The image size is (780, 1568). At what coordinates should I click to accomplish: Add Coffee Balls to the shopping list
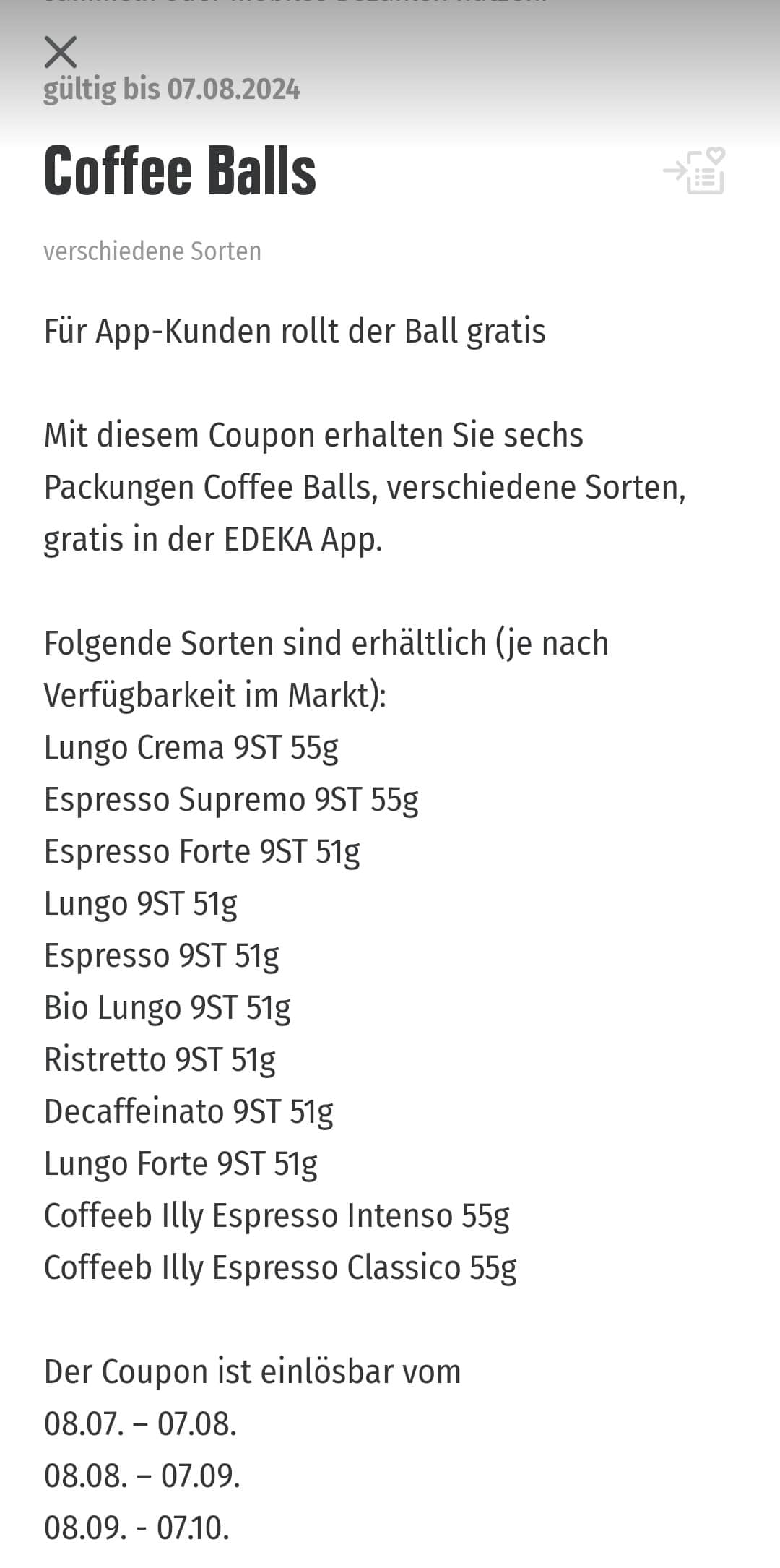[x=694, y=171]
